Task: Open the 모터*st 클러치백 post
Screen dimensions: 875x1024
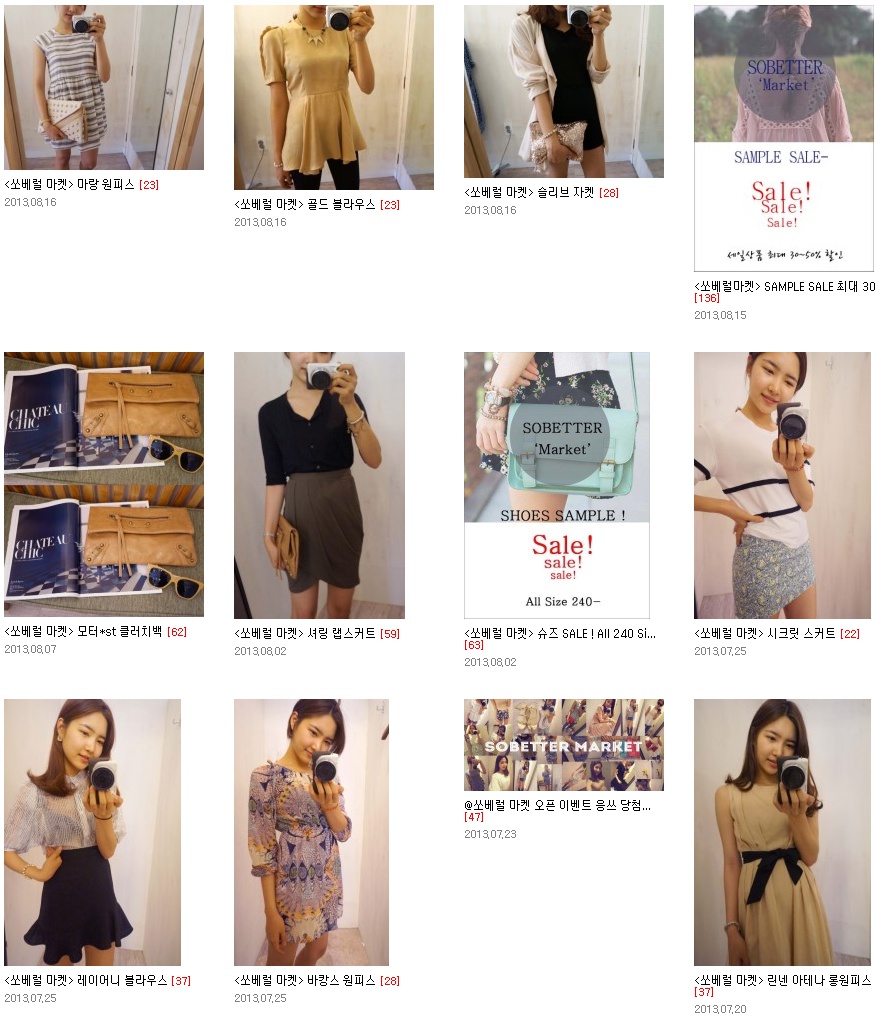Action: click(104, 484)
